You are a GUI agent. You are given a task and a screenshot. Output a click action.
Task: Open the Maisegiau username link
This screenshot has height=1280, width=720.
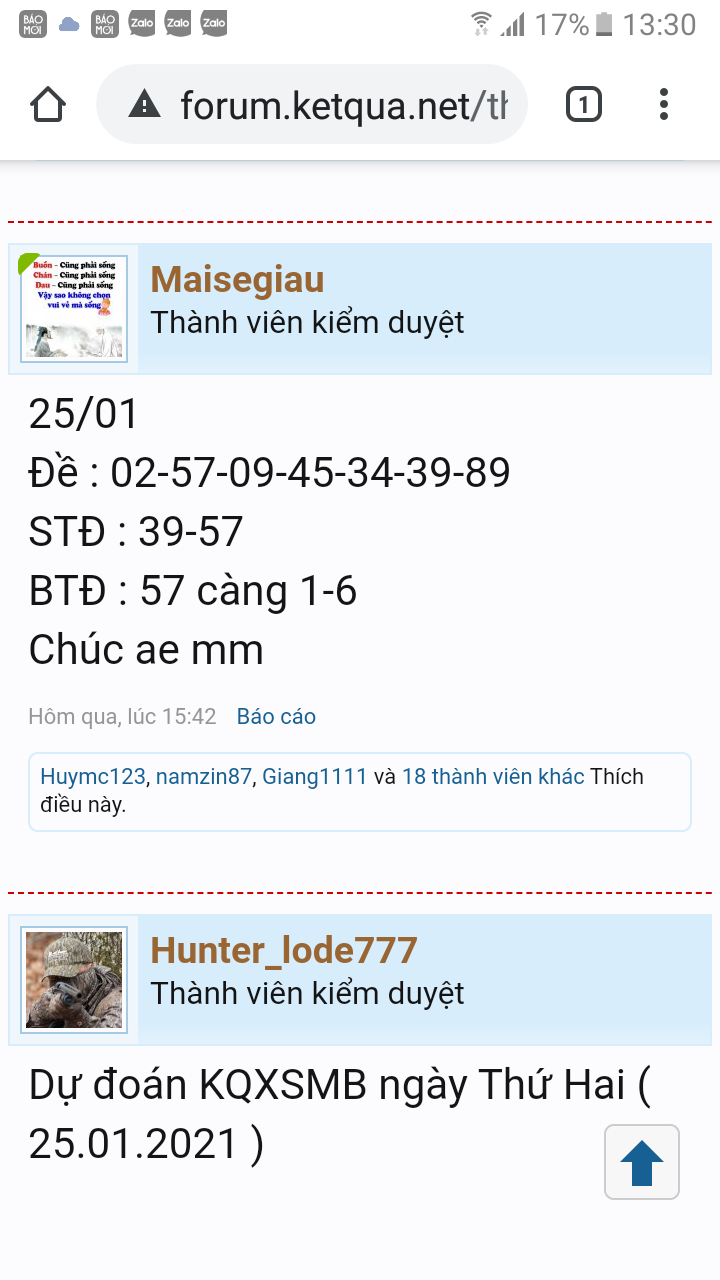[237, 279]
